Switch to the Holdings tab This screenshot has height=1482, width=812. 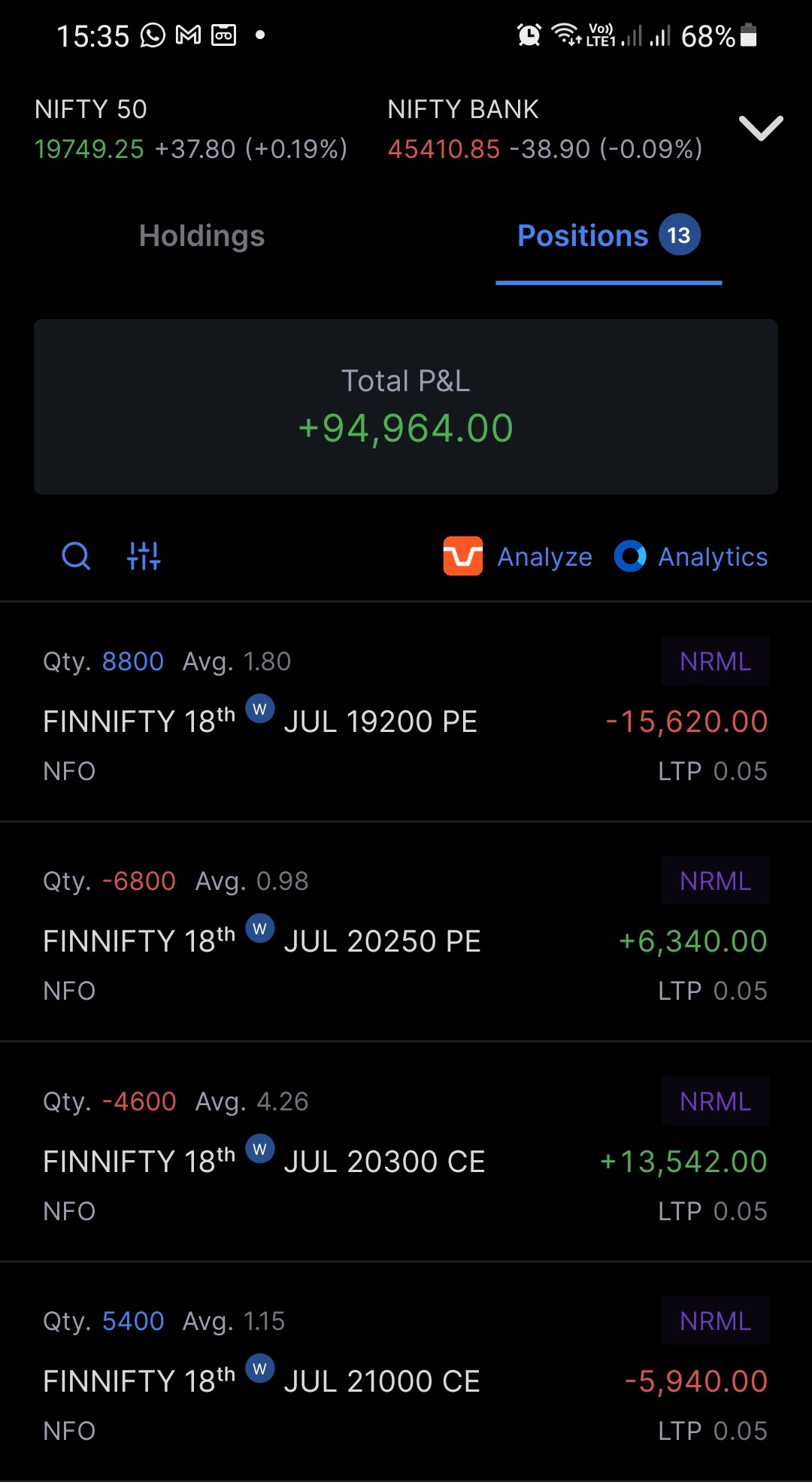click(201, 236)
